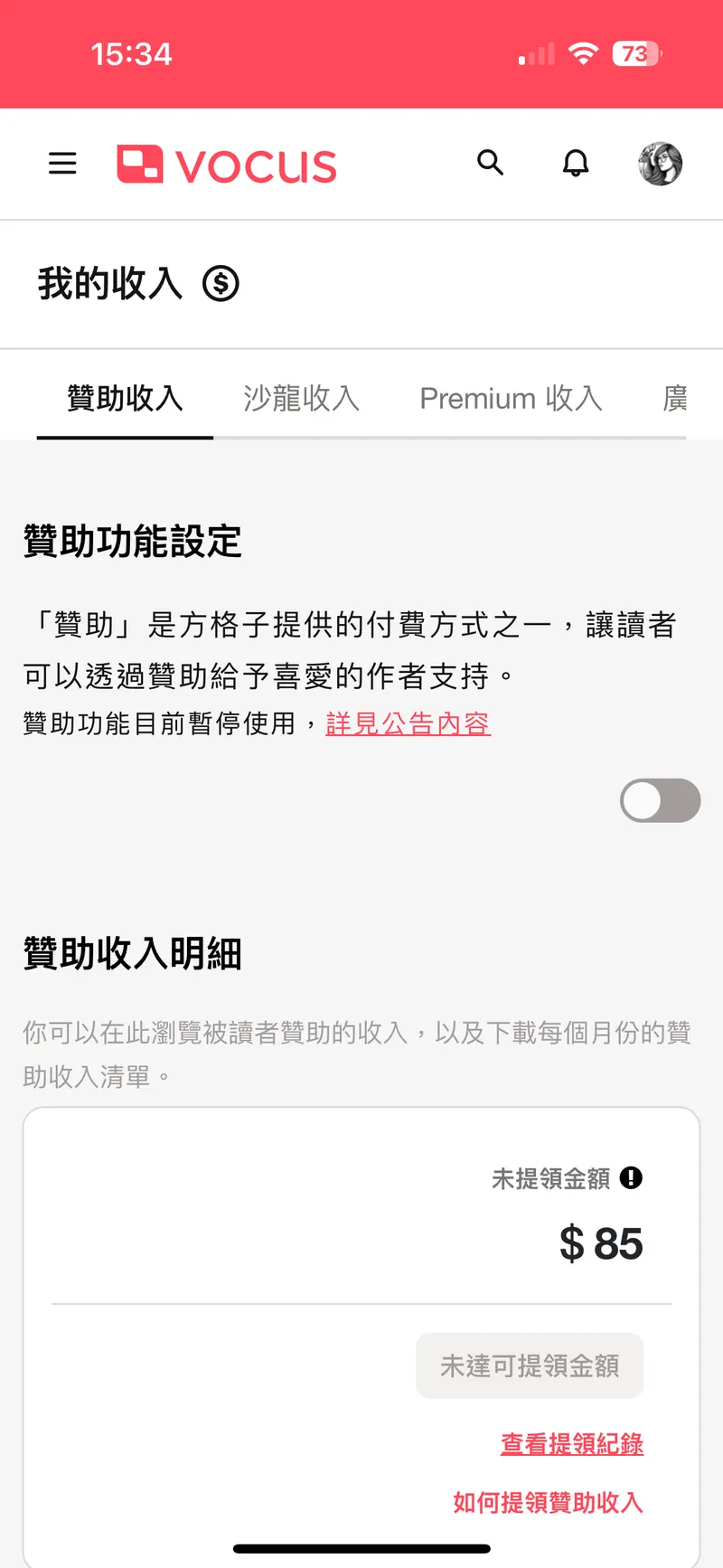
Task: Switch to the 沙龍收入 tab
Action: coord(301,398)
